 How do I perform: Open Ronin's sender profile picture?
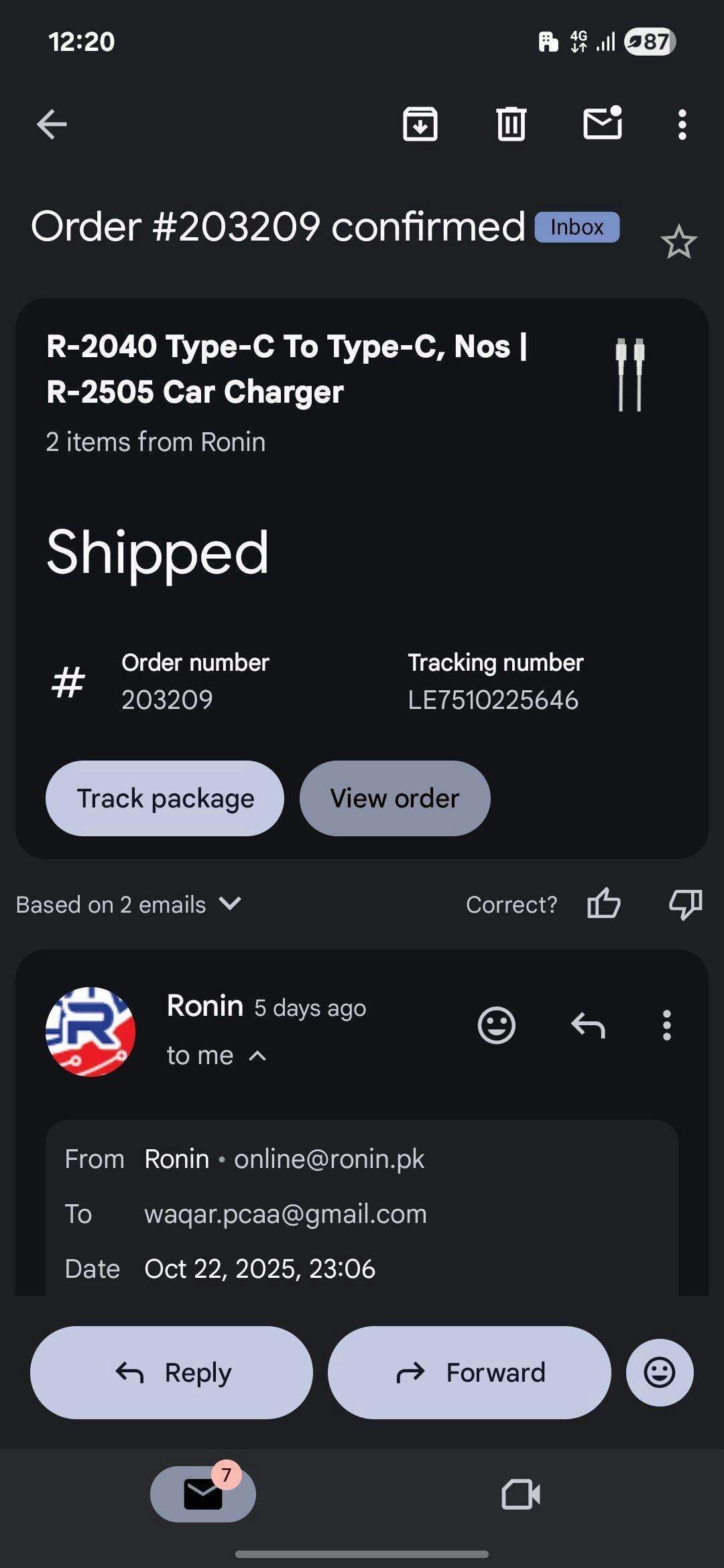[90, 1032]
